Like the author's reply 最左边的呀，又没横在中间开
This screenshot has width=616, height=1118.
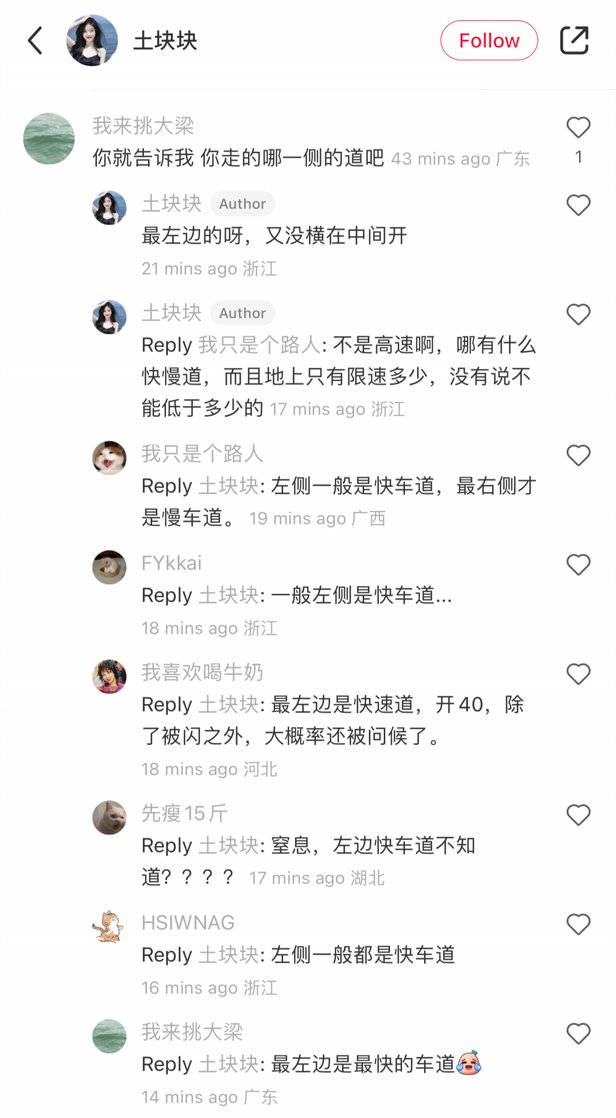[578, 205]
